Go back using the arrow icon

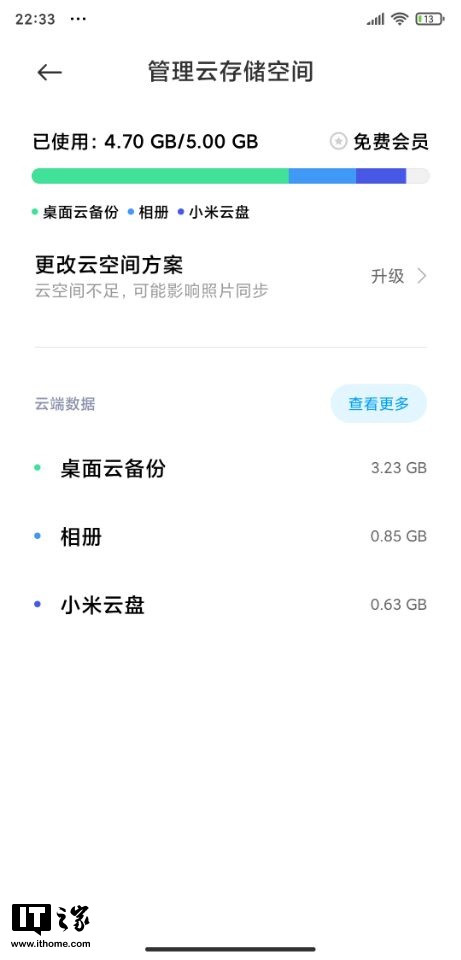pos(49,72)
